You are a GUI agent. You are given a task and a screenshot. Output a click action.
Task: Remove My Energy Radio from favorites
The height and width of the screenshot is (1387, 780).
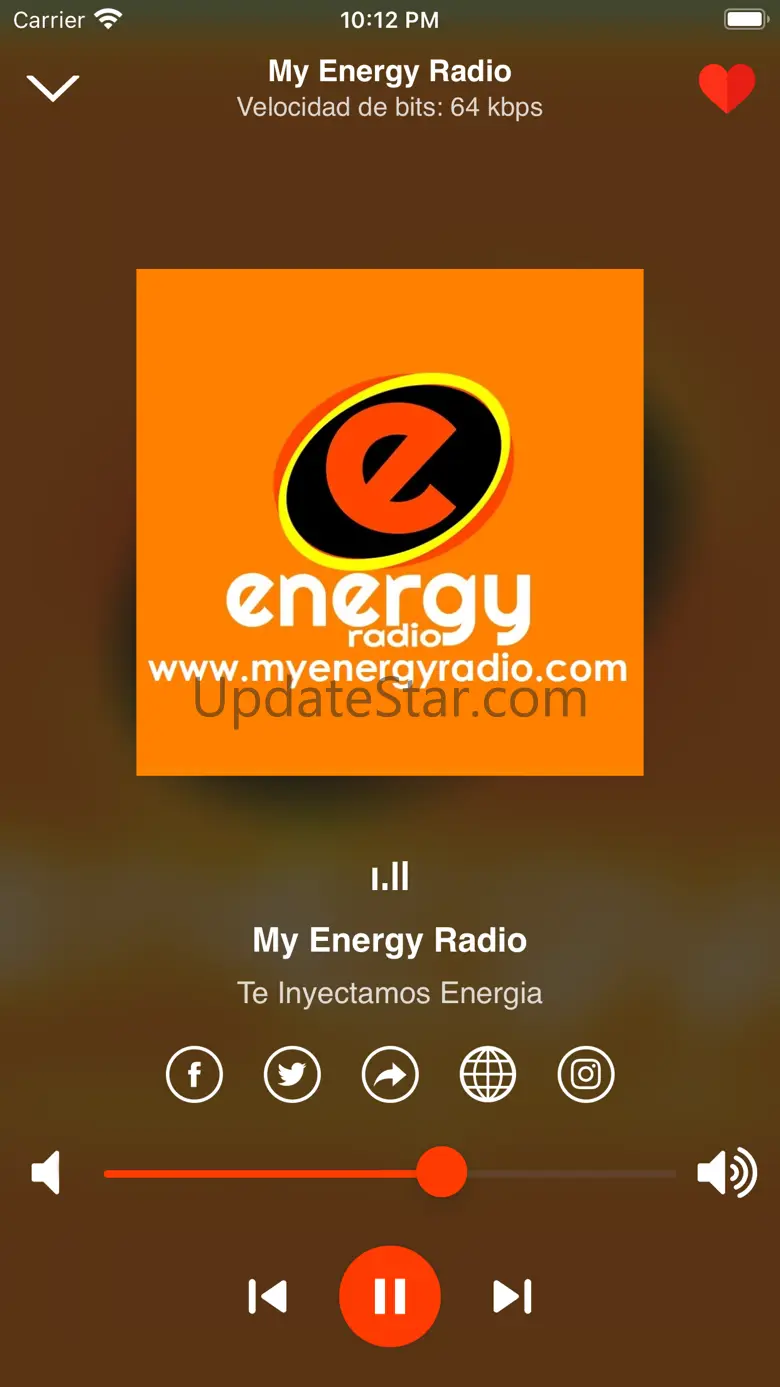point(726,89)
